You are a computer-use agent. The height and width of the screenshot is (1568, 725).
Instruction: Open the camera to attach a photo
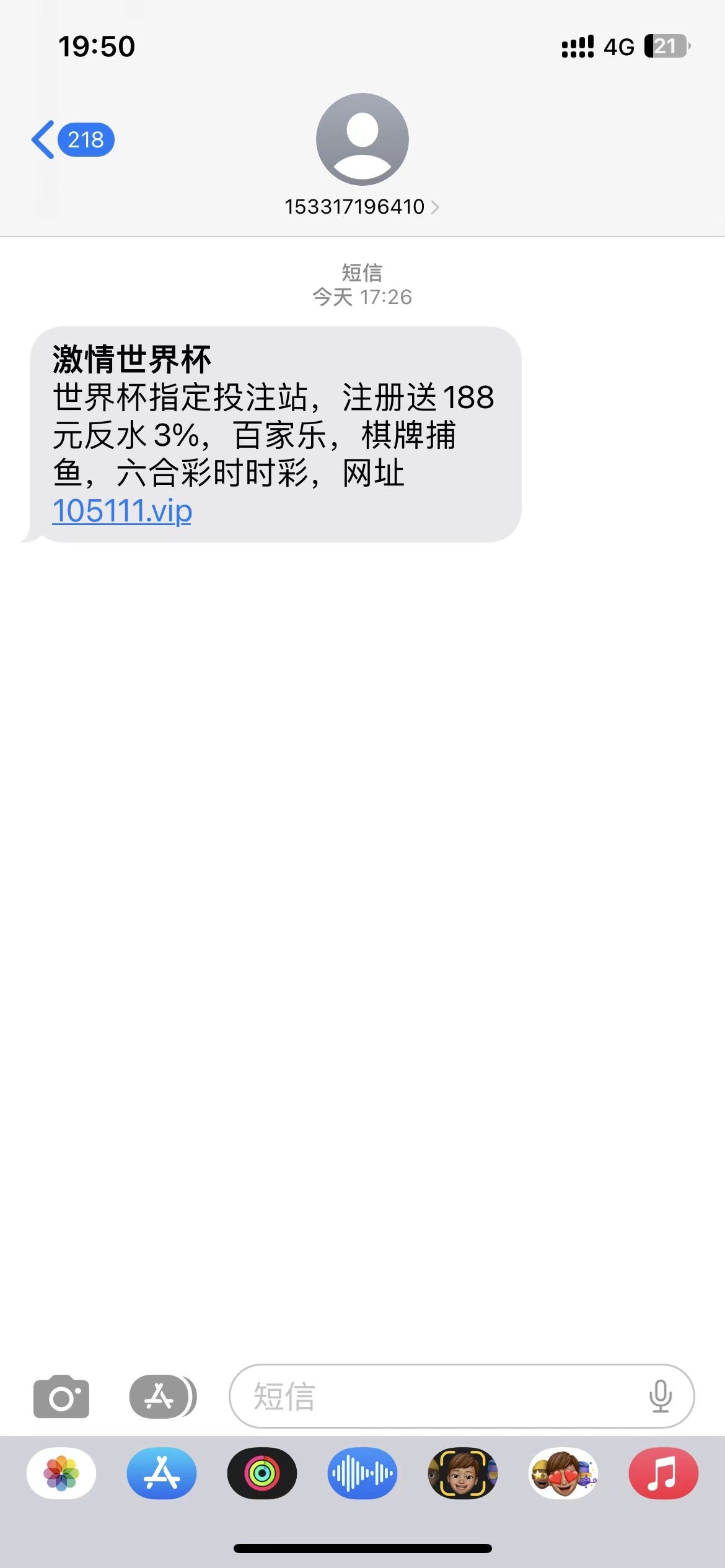click(61, 1396)
